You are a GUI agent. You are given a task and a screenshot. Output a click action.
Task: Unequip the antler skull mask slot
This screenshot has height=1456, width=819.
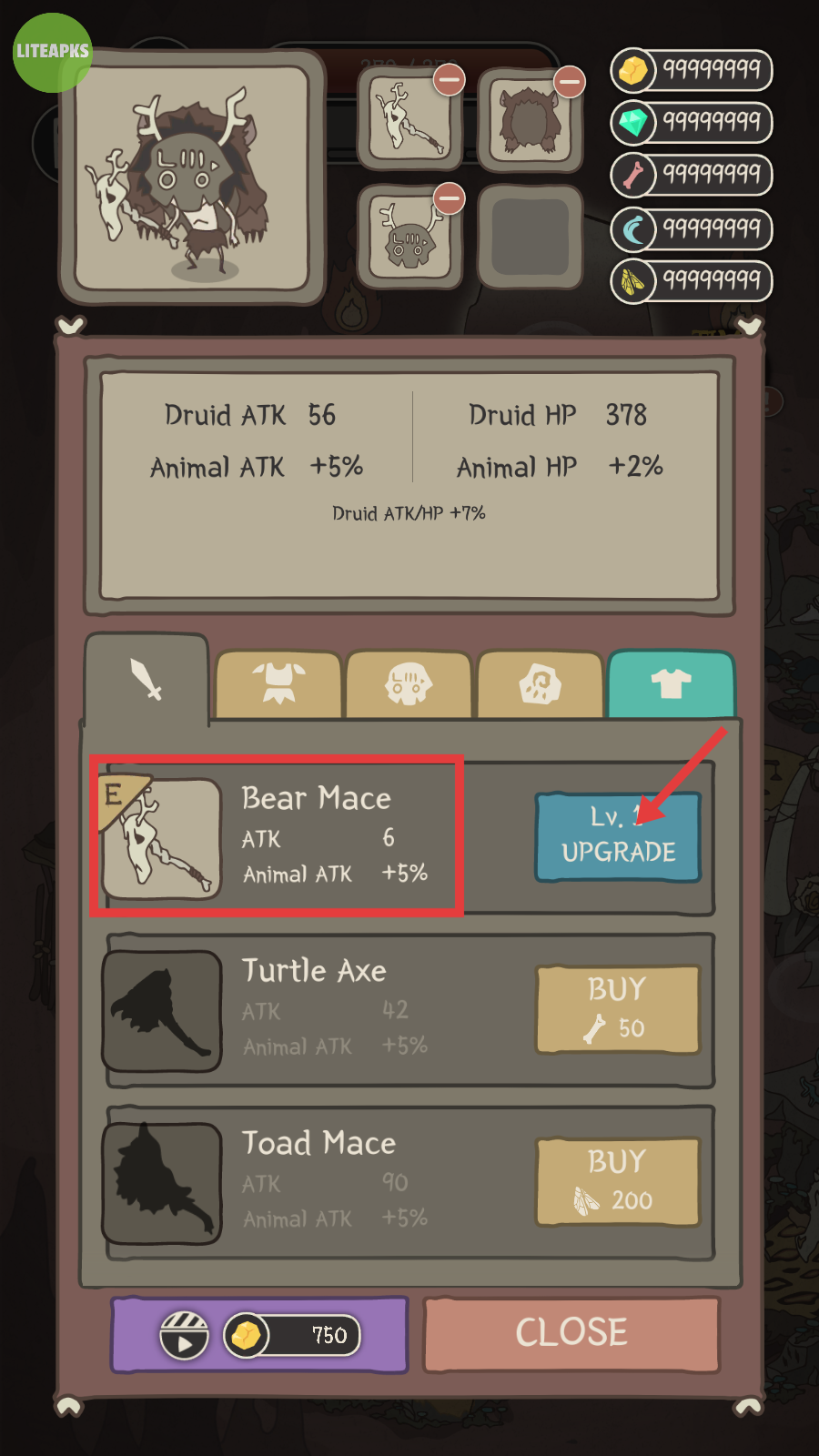[x=449, y=198]
